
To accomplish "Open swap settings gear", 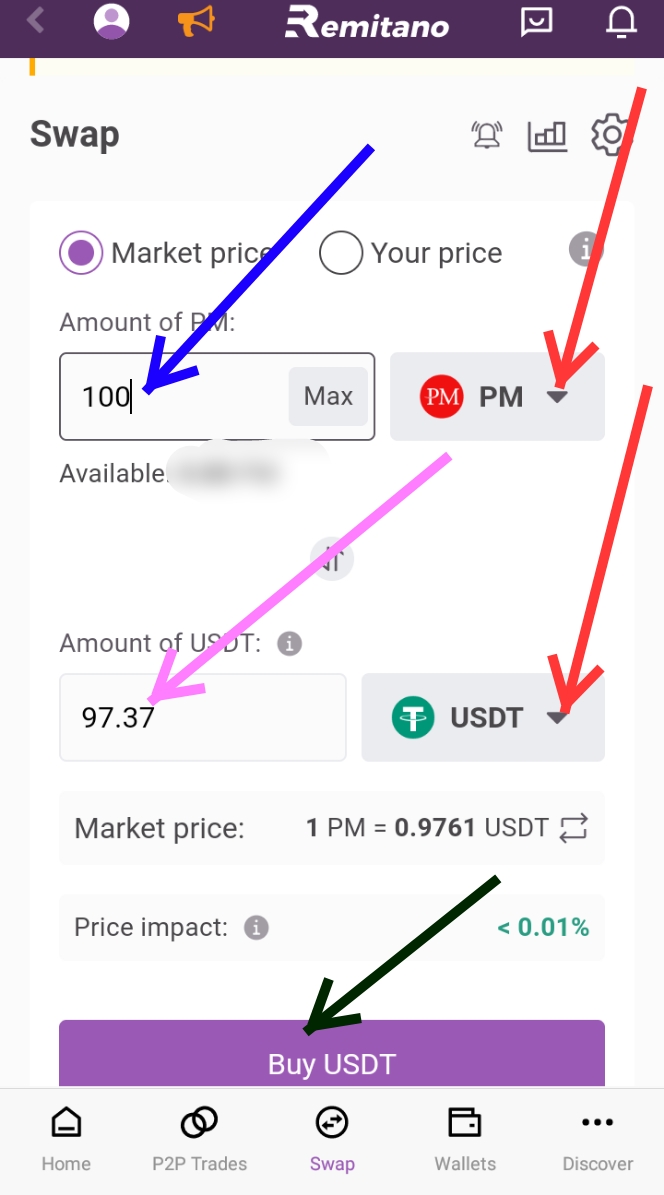I will (x=609, y=135).
